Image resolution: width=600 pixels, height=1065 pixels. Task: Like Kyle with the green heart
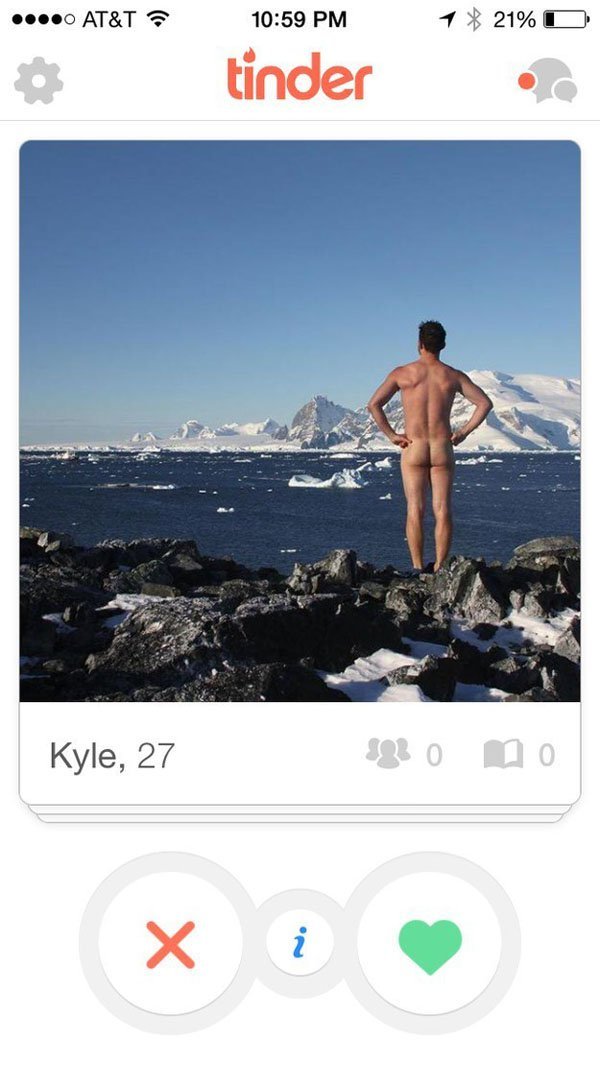430,944
